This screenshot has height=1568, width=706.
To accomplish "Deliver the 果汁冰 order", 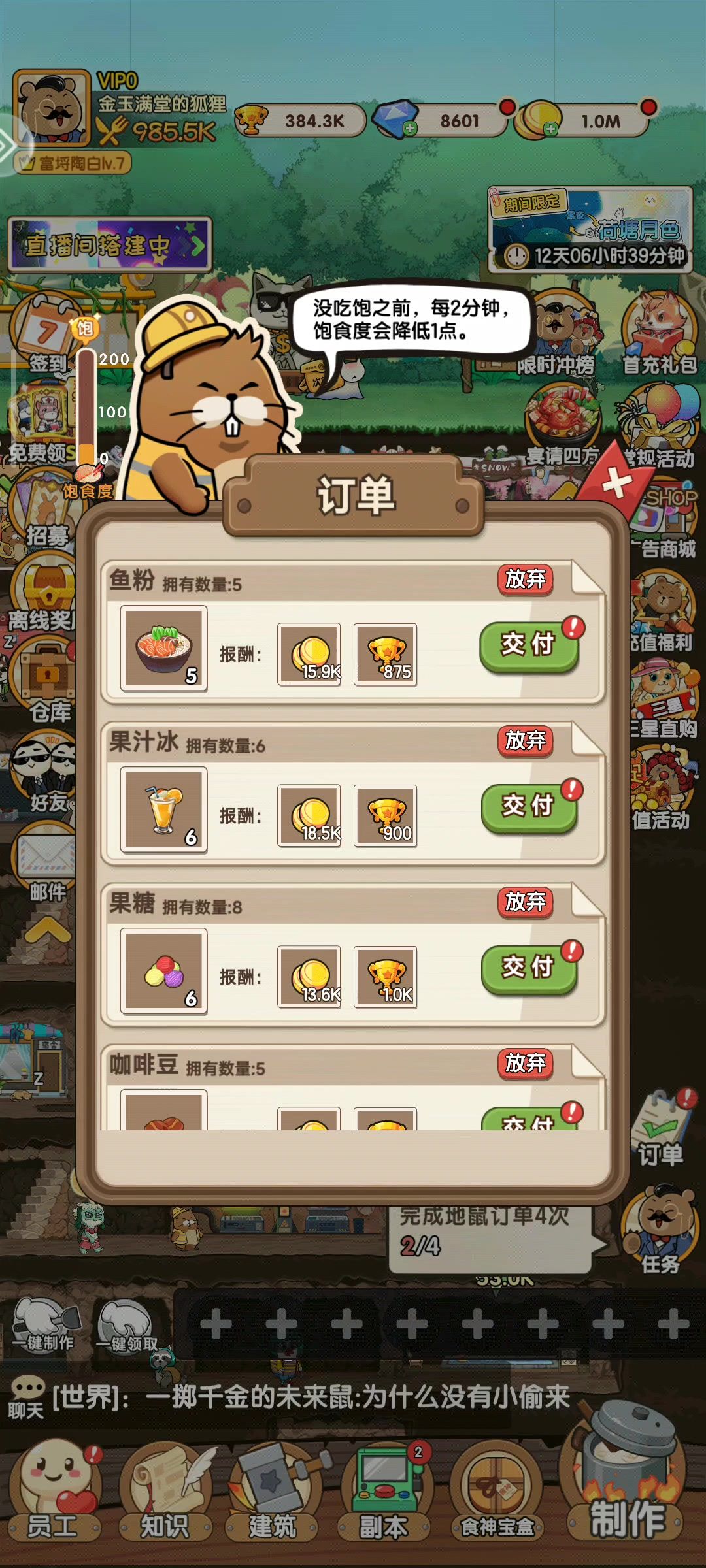I will 529,808.
